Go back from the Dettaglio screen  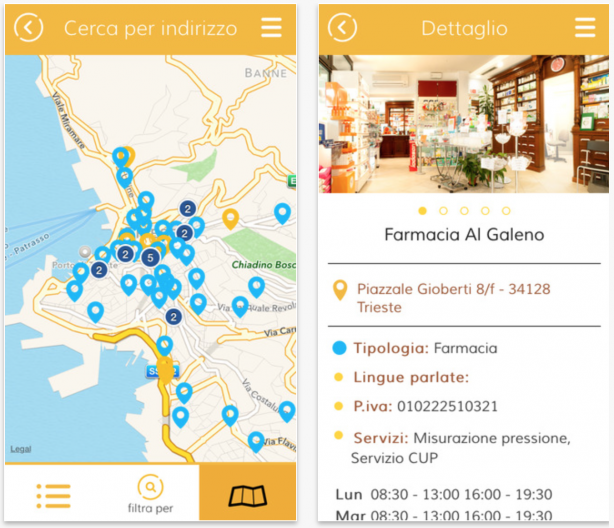click(x=343, y=27)
